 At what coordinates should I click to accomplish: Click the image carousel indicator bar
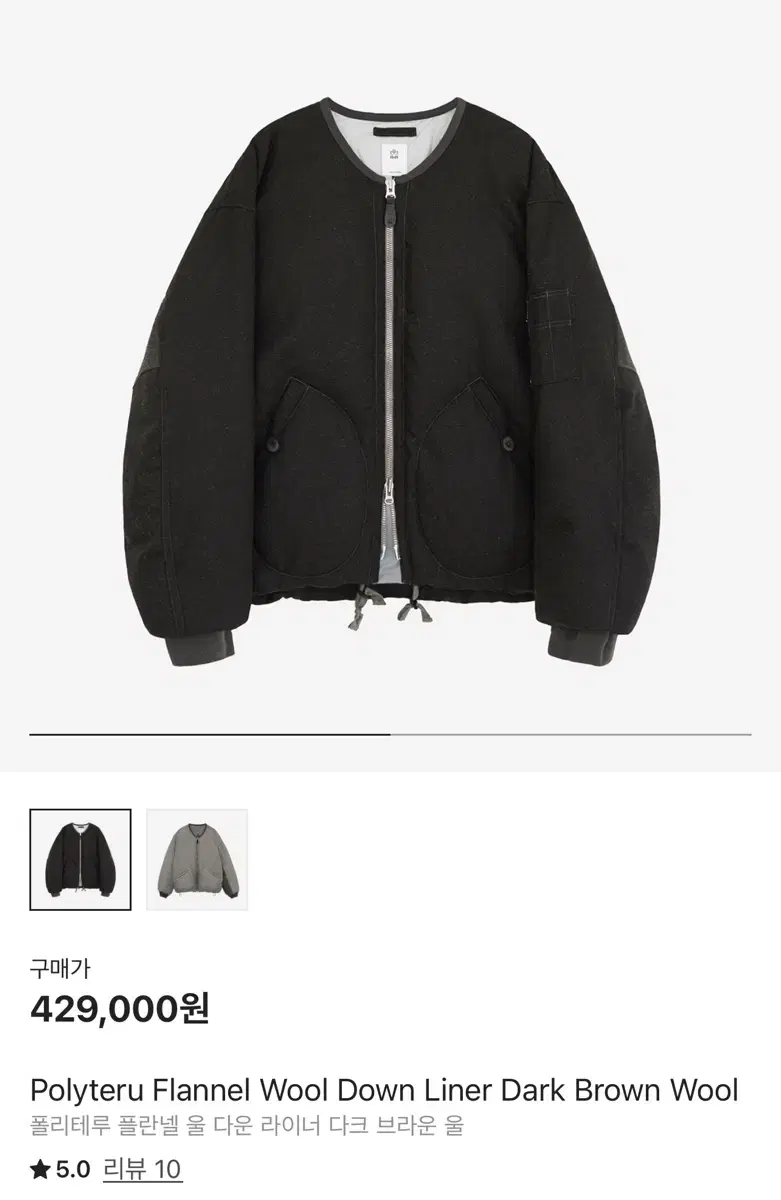390,735
